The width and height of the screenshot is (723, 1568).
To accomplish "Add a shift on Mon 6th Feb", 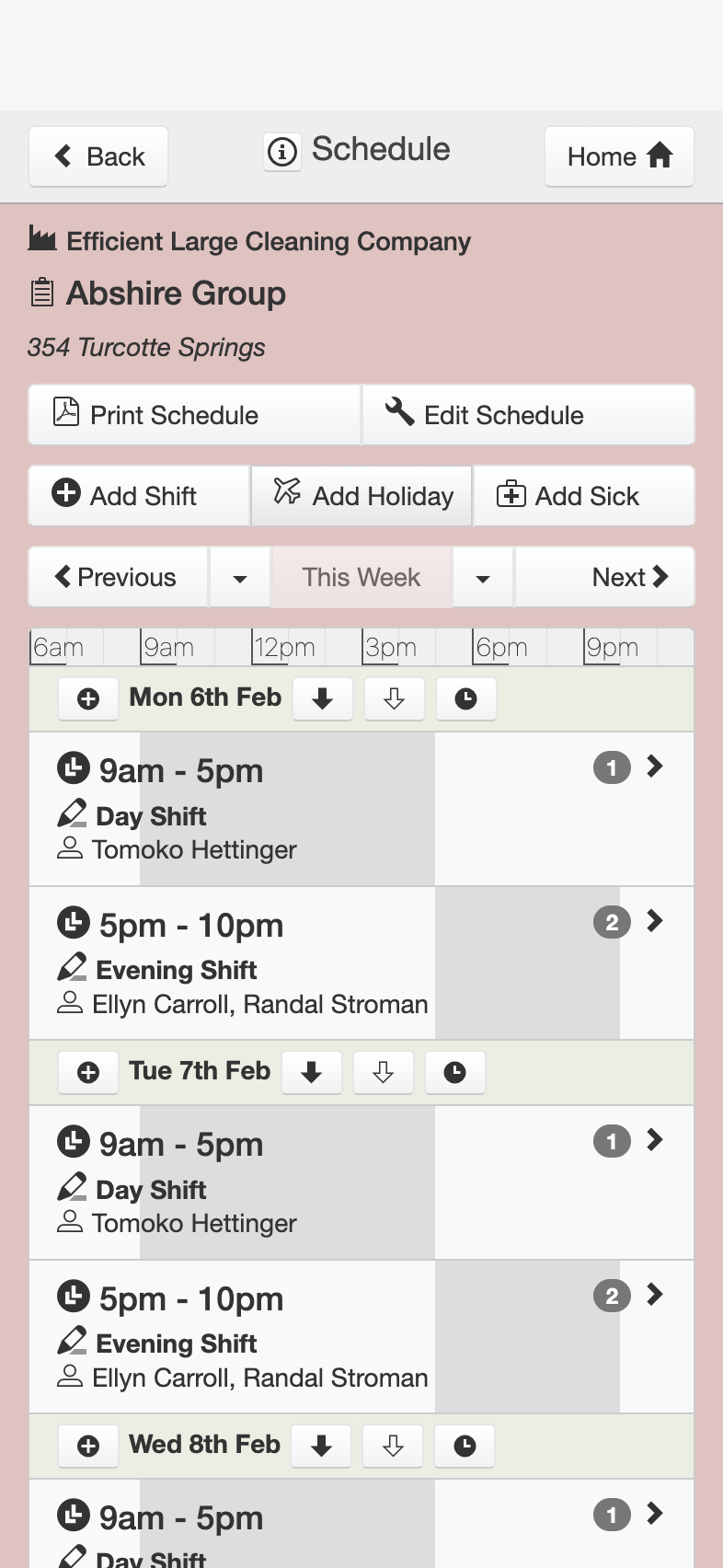I will pyautogui.click(x=88, y=699).
